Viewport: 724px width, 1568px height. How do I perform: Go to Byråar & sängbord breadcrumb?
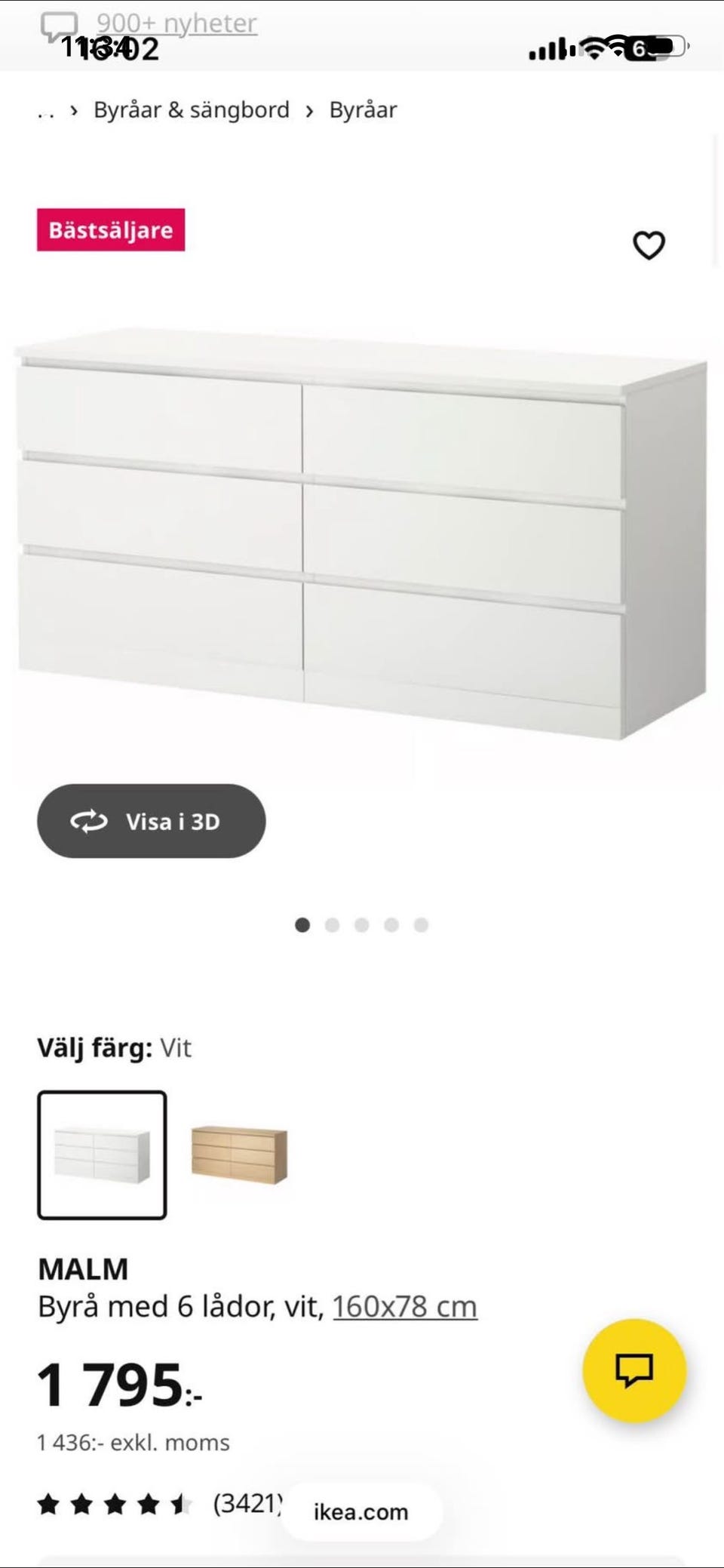point(191,110)
